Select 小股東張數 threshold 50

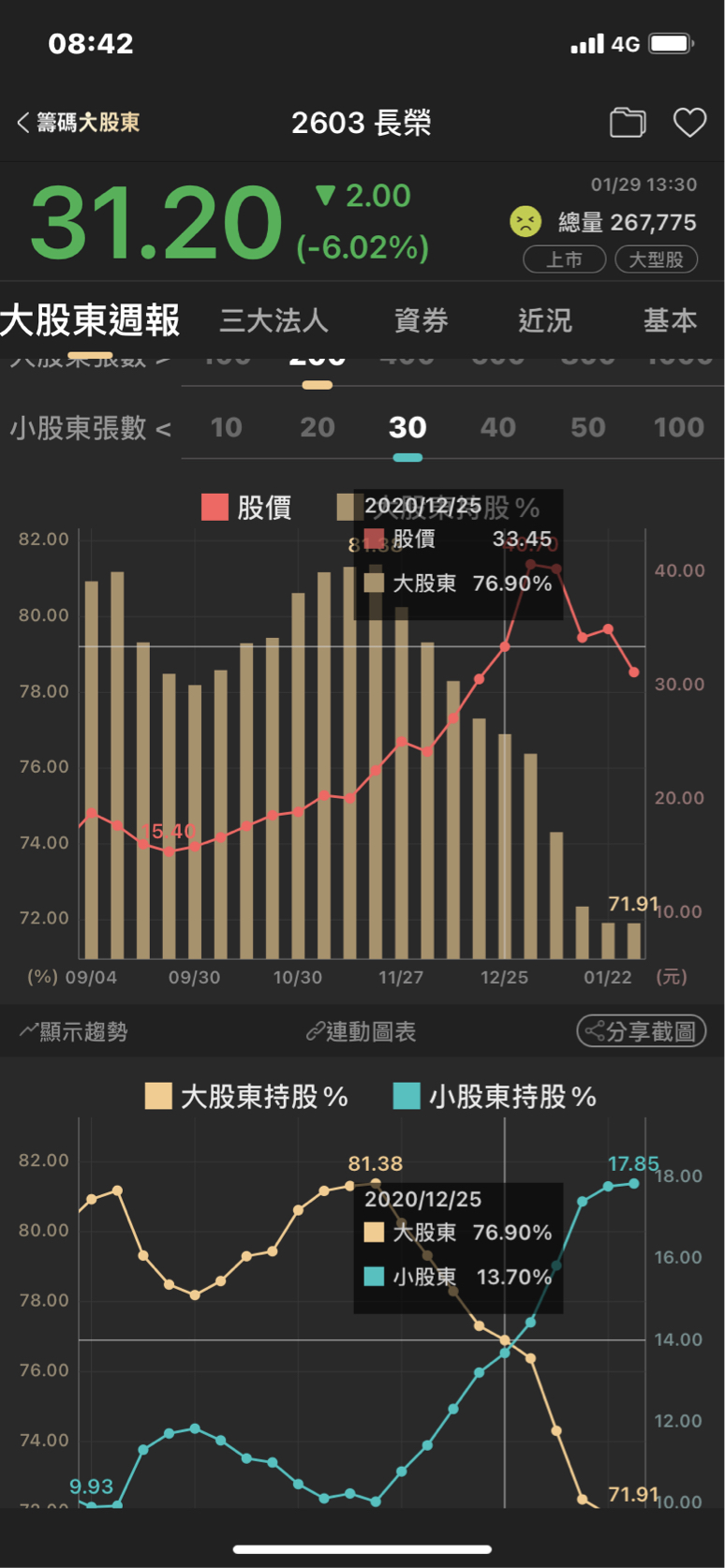click(587, 428)
